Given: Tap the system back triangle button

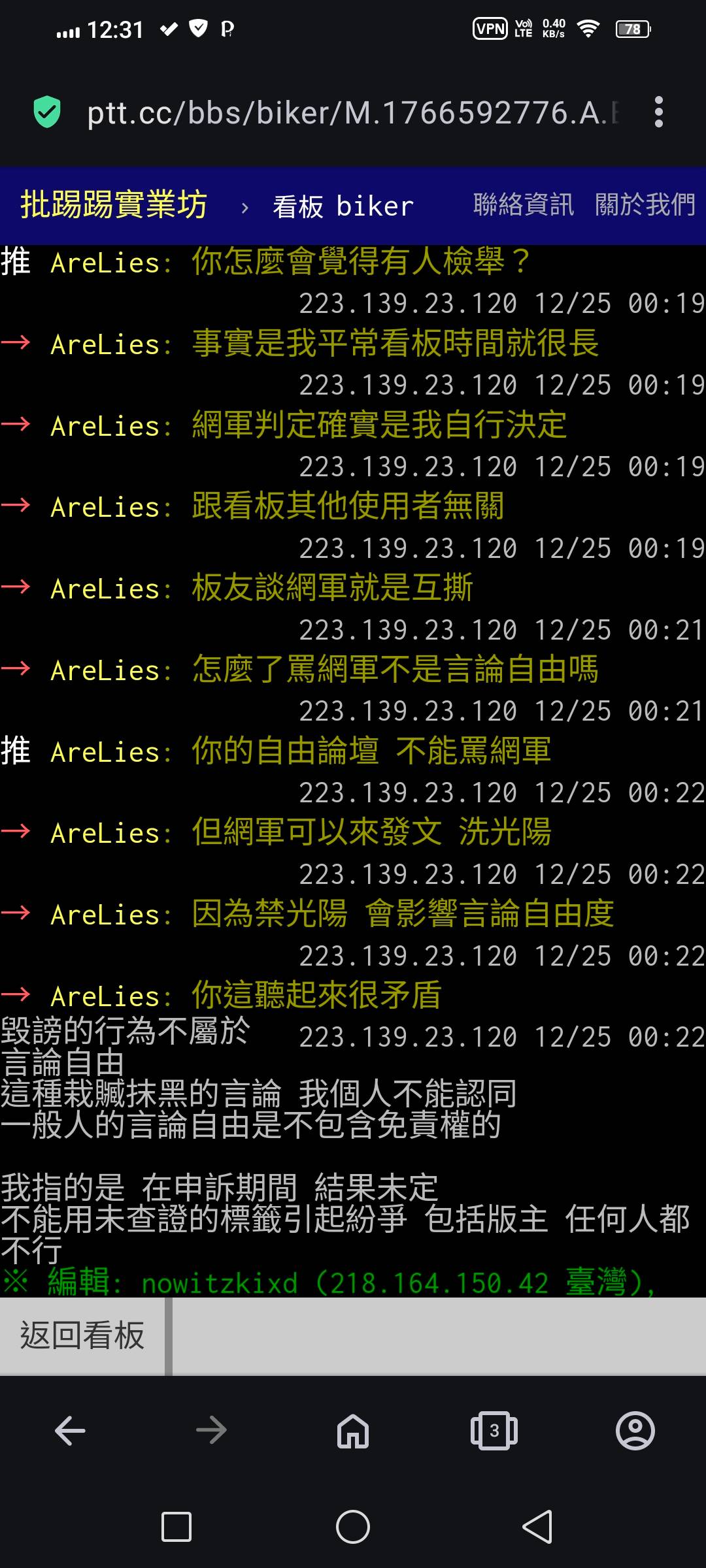Looking at the screenshot, I should coord(538,1527).
